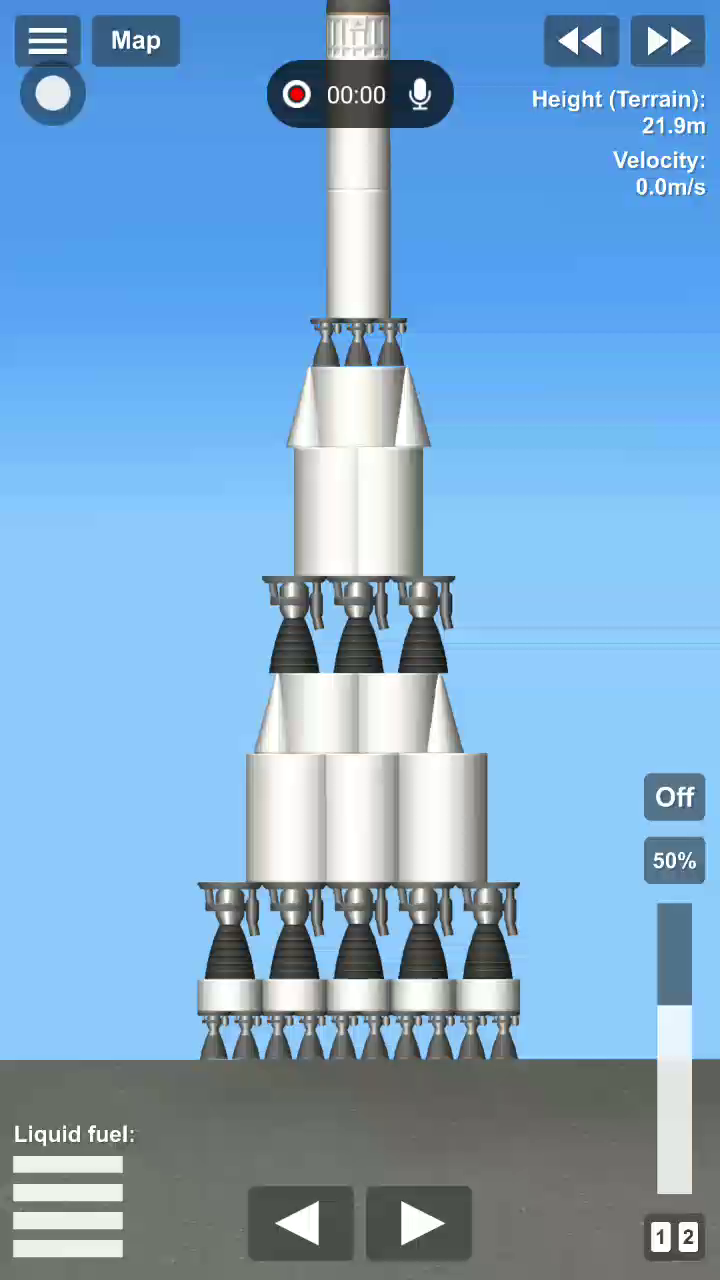Tap the floating white circle button
This screenshot has width=720, height=1280.
[53, 94]
